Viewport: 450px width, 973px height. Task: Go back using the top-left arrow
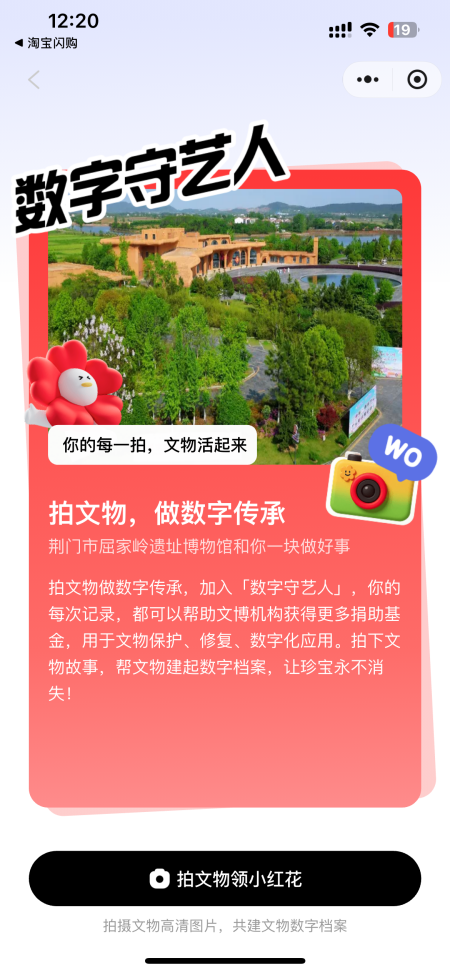[x=34, y=79]
